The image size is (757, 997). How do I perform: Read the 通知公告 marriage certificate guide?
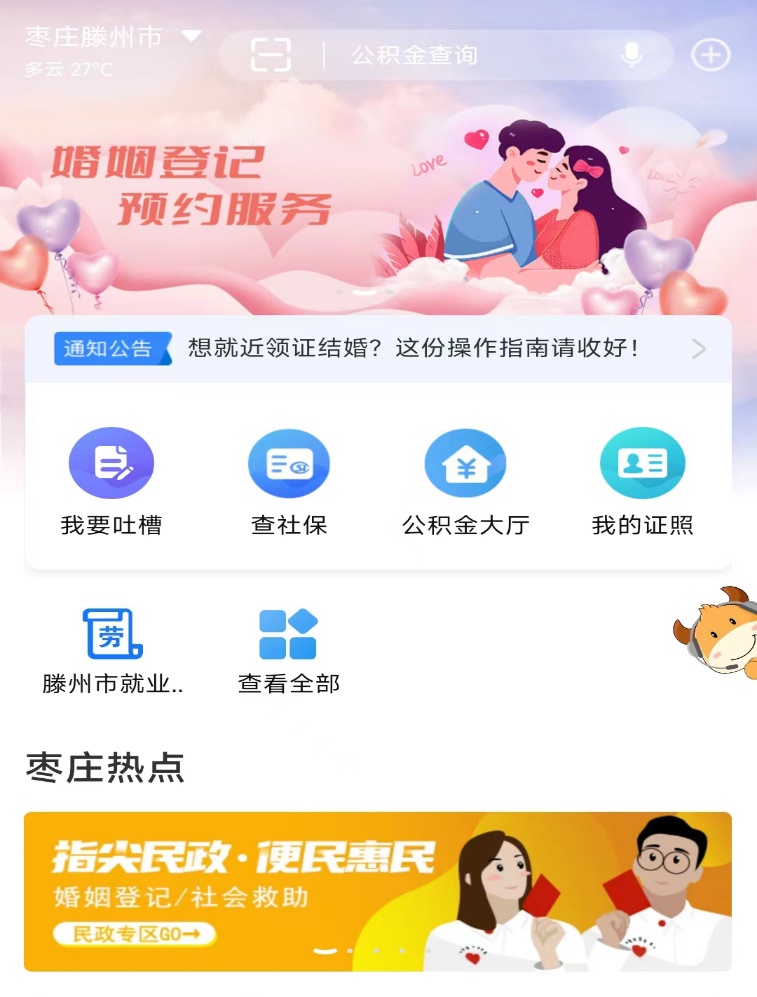pos(412,349)
